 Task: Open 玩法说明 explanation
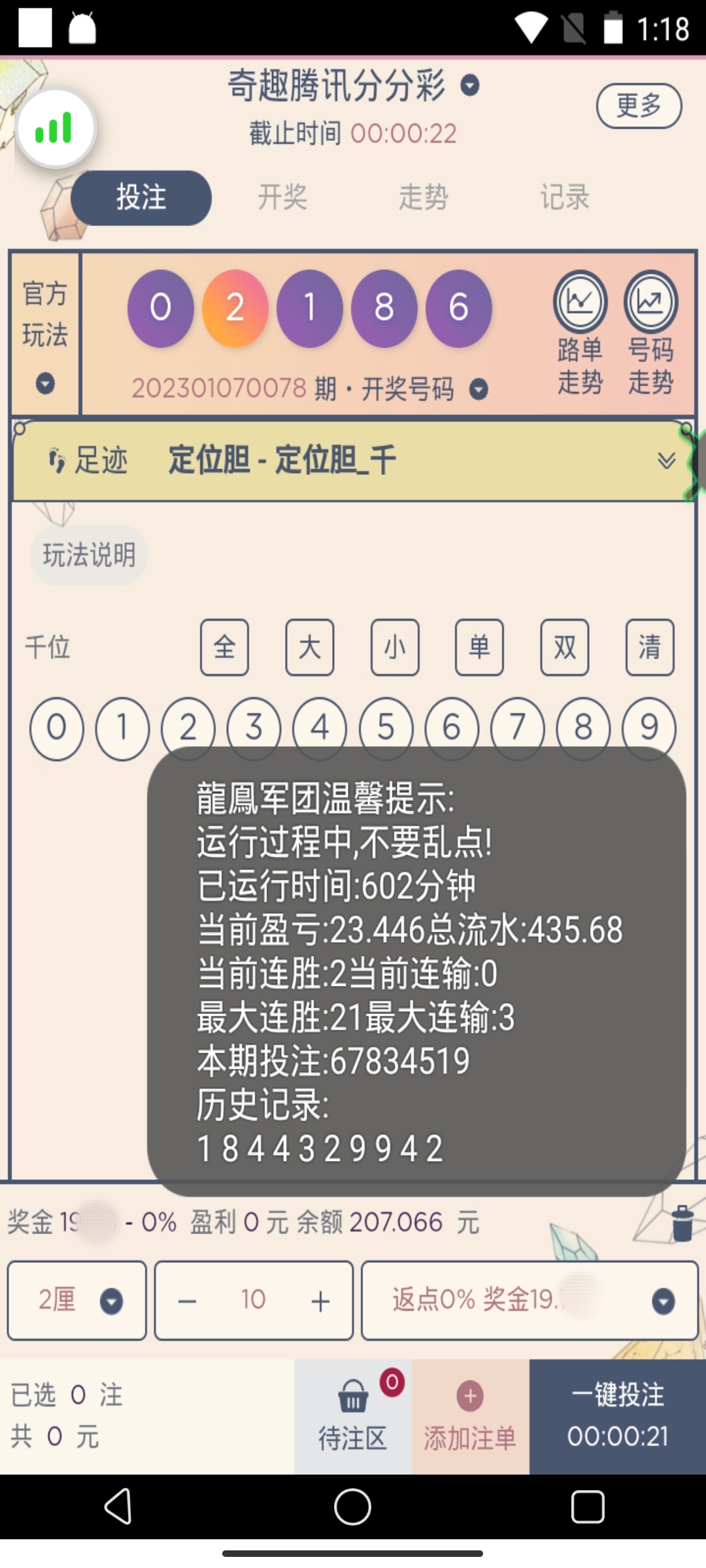(x=89, y=555)
